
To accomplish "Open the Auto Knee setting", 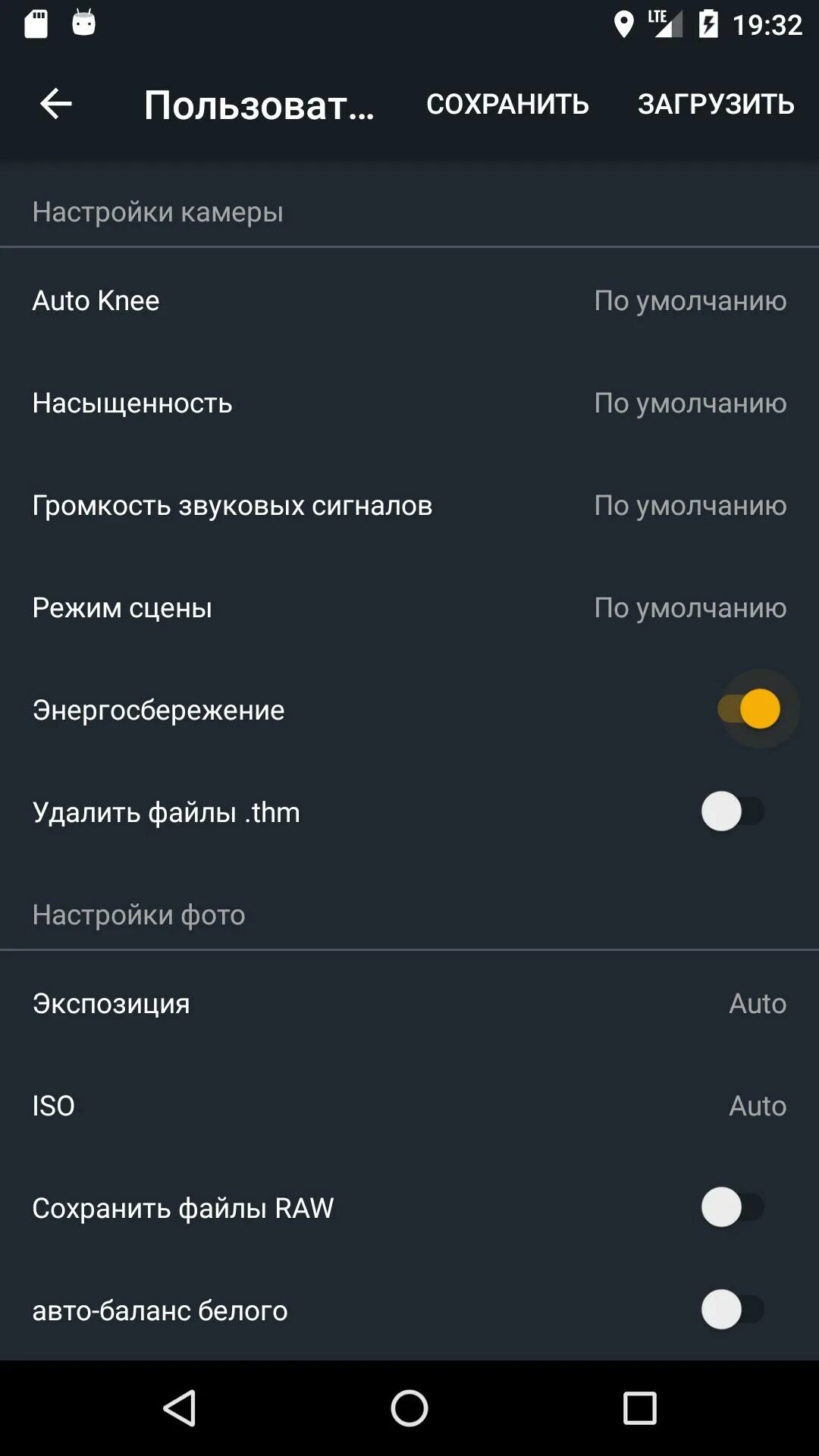I will coord(409,301).
